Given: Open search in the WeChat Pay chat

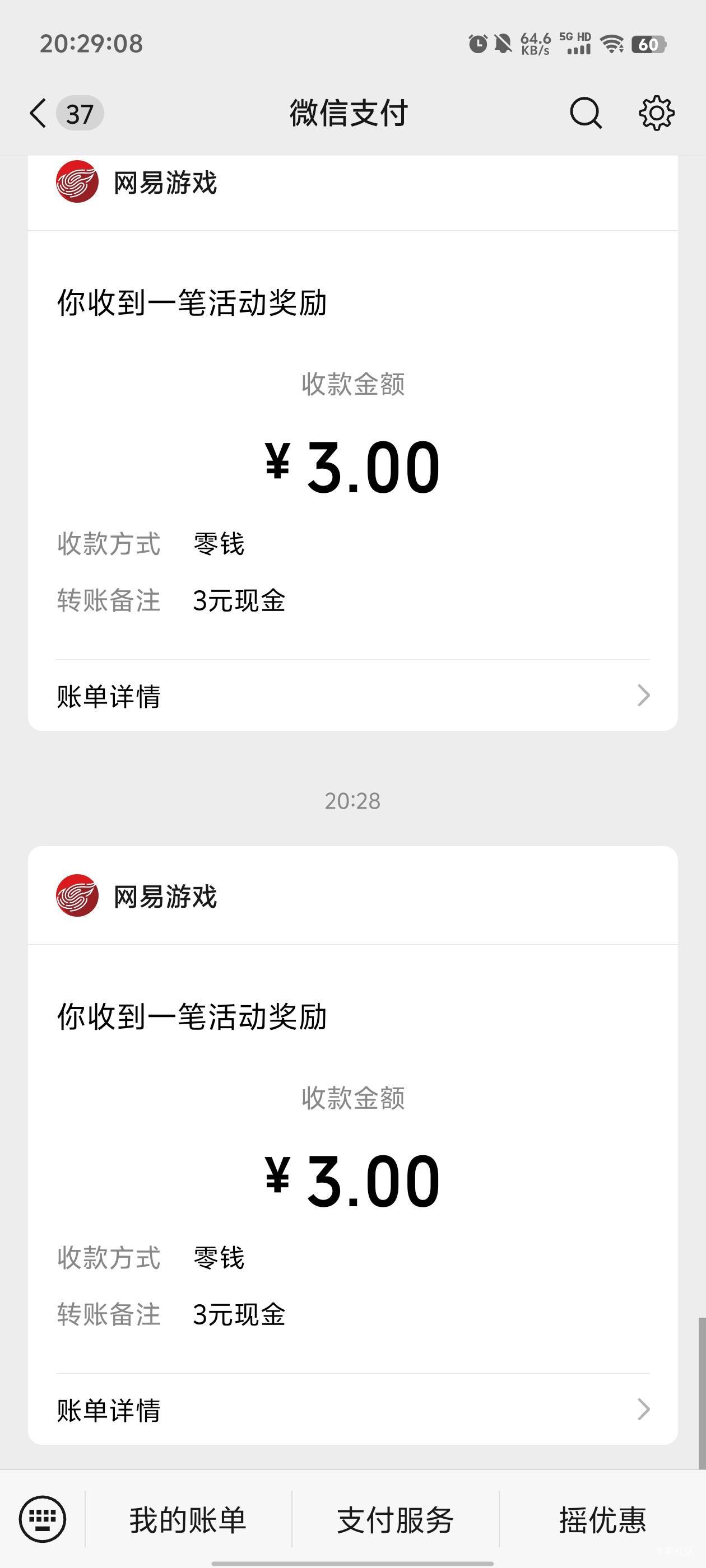Looking at the screenshot, I should (x=586, y=113).
